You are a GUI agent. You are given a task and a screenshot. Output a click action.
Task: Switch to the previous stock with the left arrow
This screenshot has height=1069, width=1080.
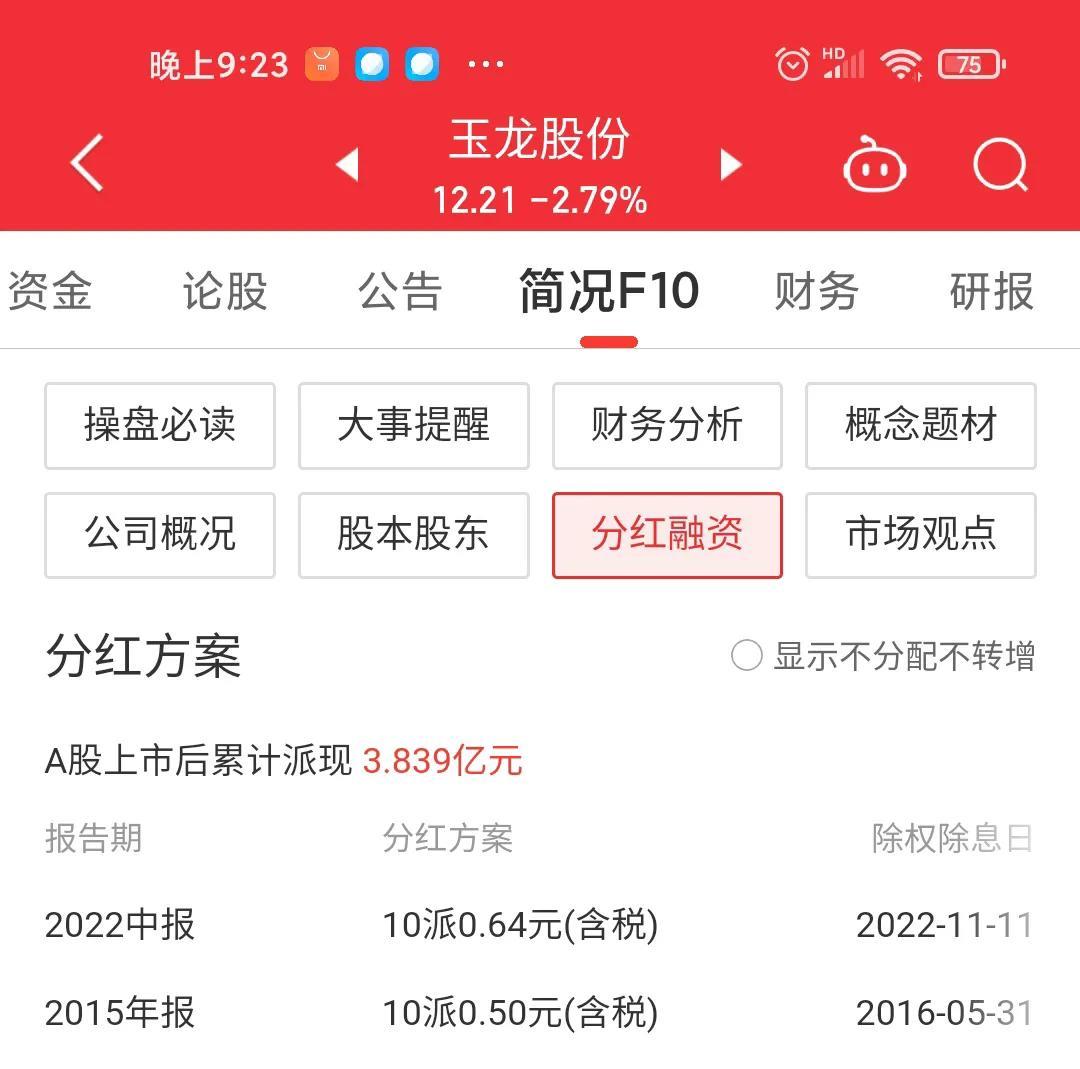click(347, 165)
